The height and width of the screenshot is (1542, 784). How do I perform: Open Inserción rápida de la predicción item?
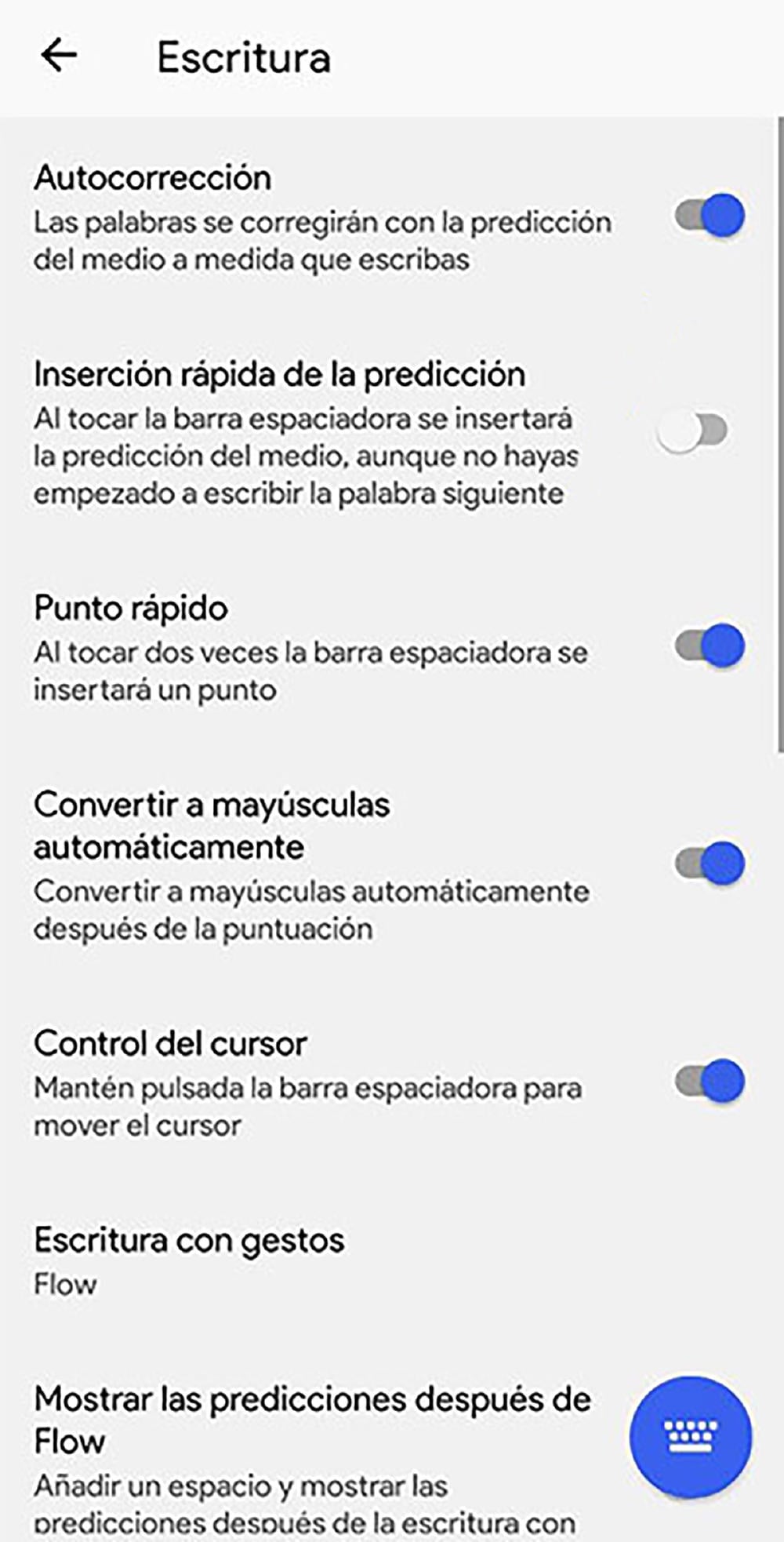click(x=281, y=375)
